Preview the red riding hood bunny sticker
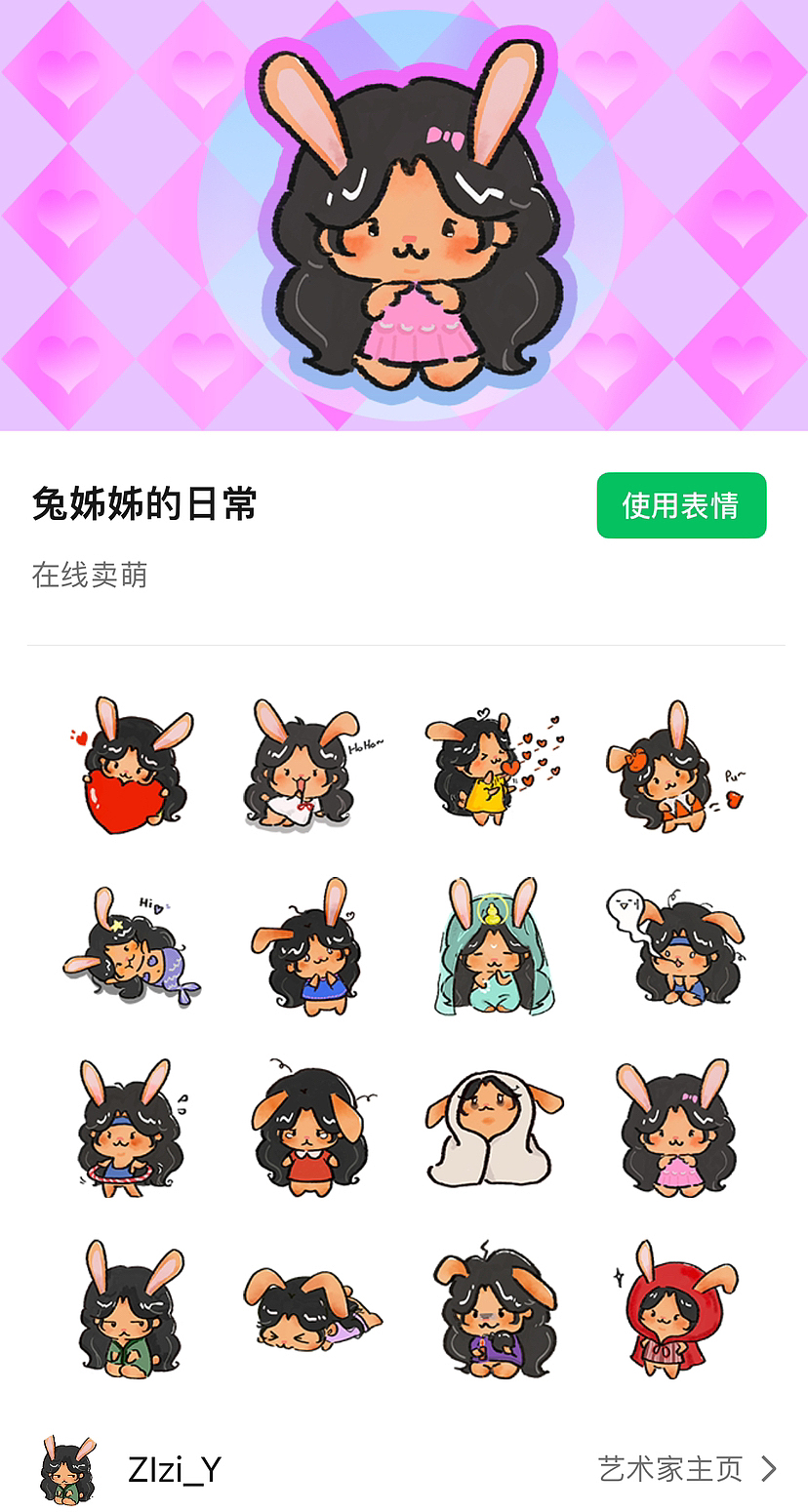The height and width of the screenshot is (1512, 808). (x=675, y=1307)
